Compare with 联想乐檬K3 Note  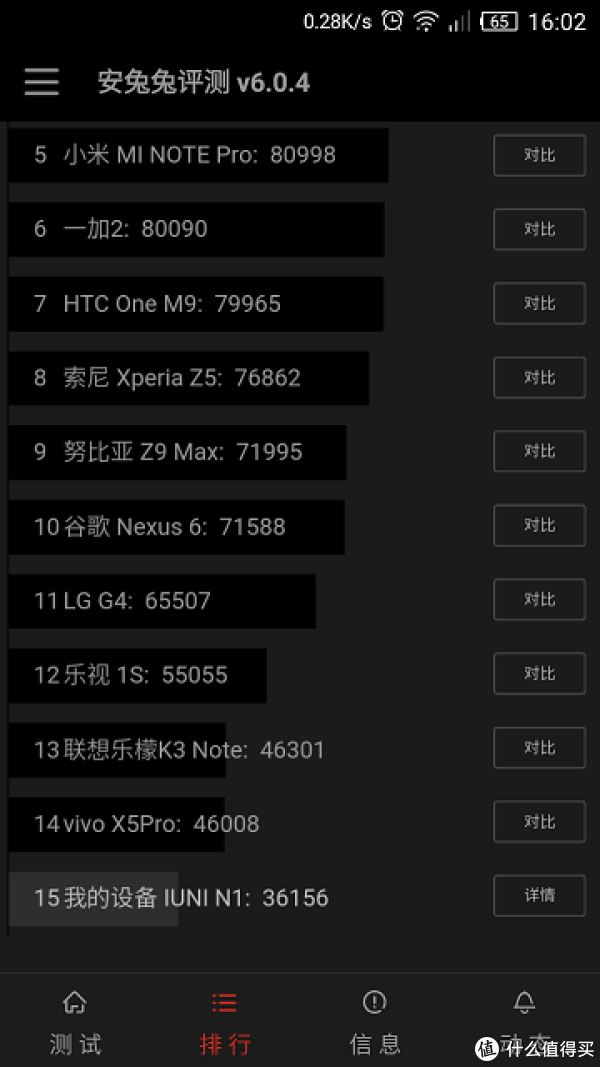pyautogui.click(x=539, y=748)
